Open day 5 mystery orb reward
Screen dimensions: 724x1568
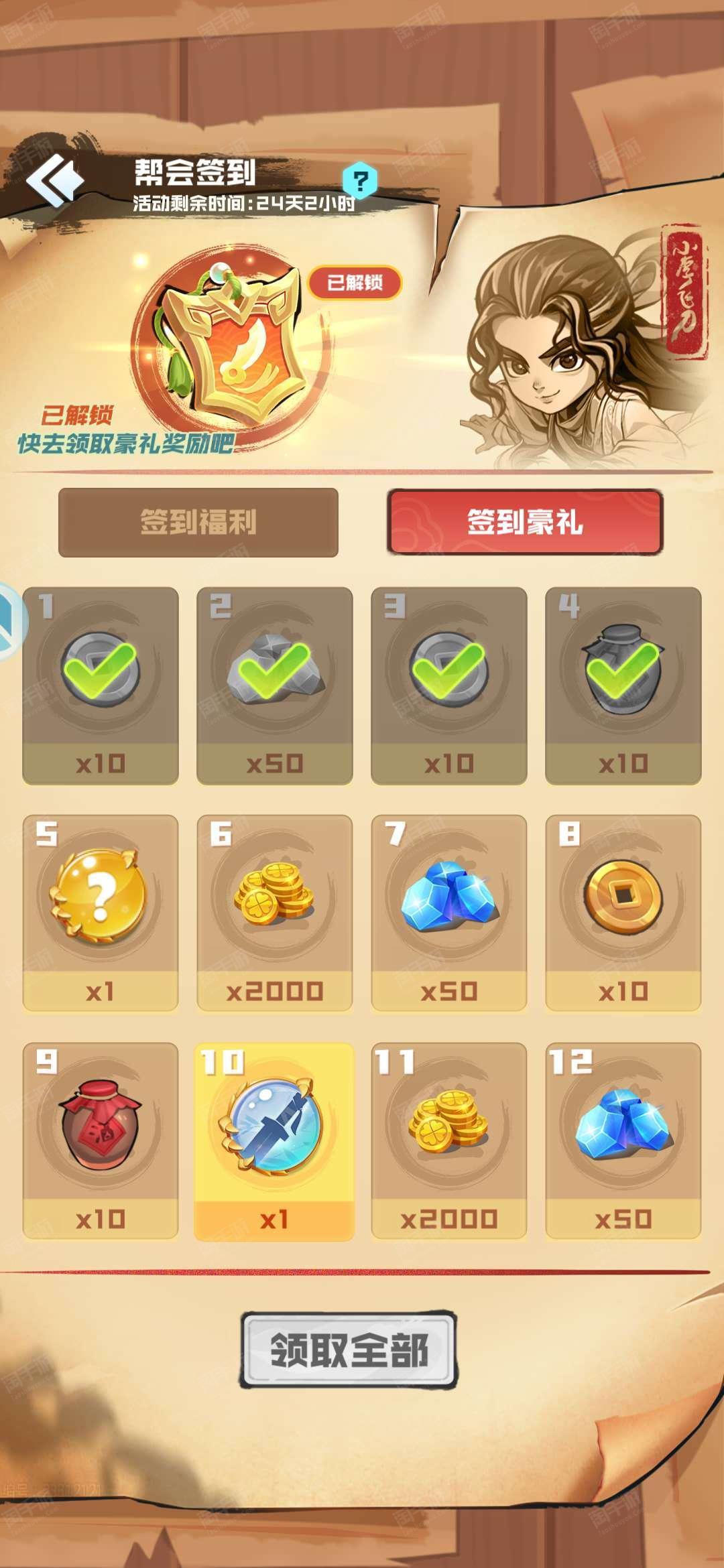coord(101,913)
